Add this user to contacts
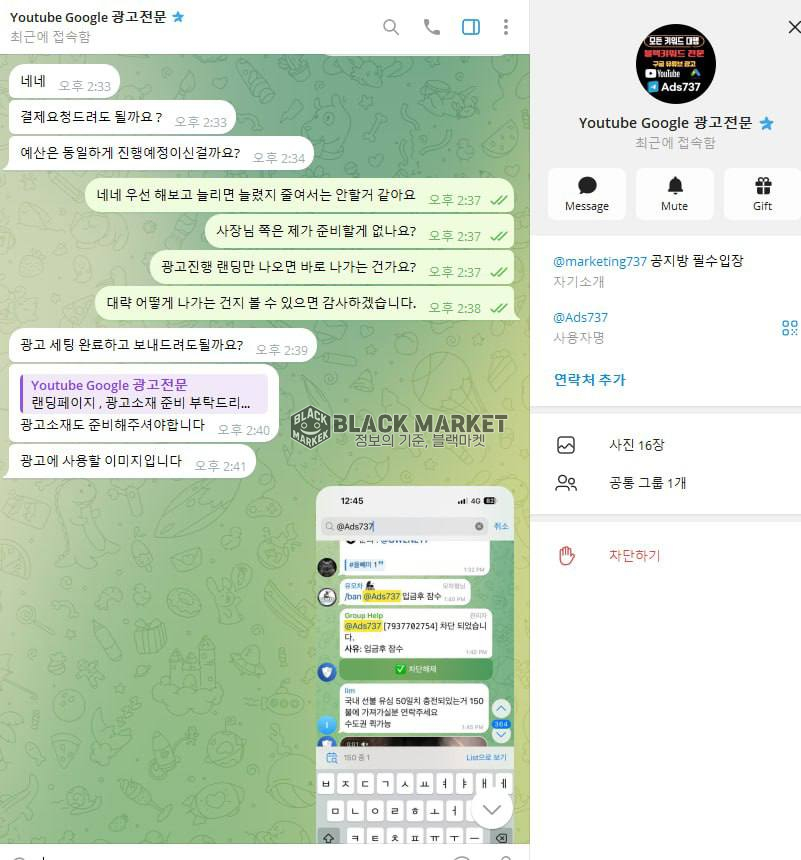This screenshot has width=801, height=860. (590, 380)
